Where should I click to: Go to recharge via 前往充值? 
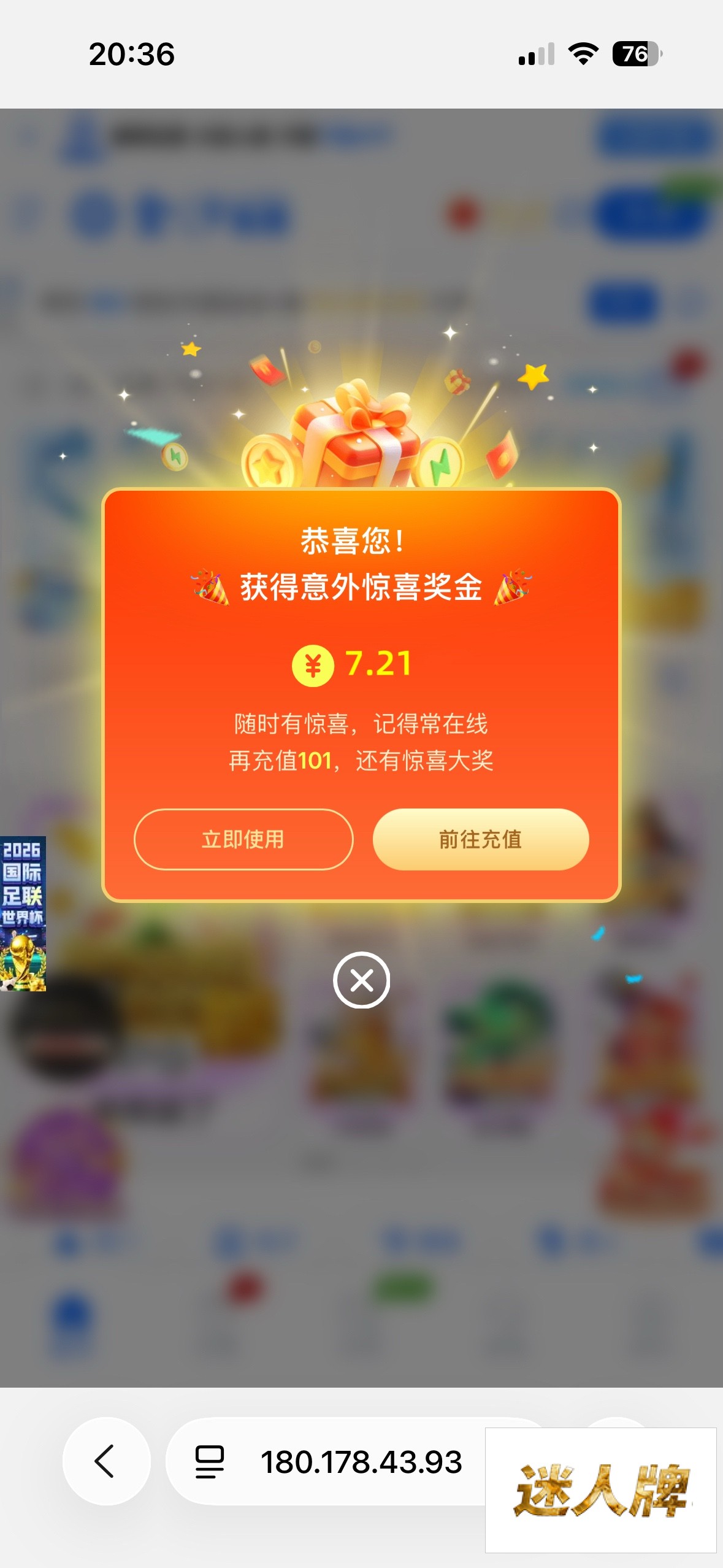click(x=480, y=839)
